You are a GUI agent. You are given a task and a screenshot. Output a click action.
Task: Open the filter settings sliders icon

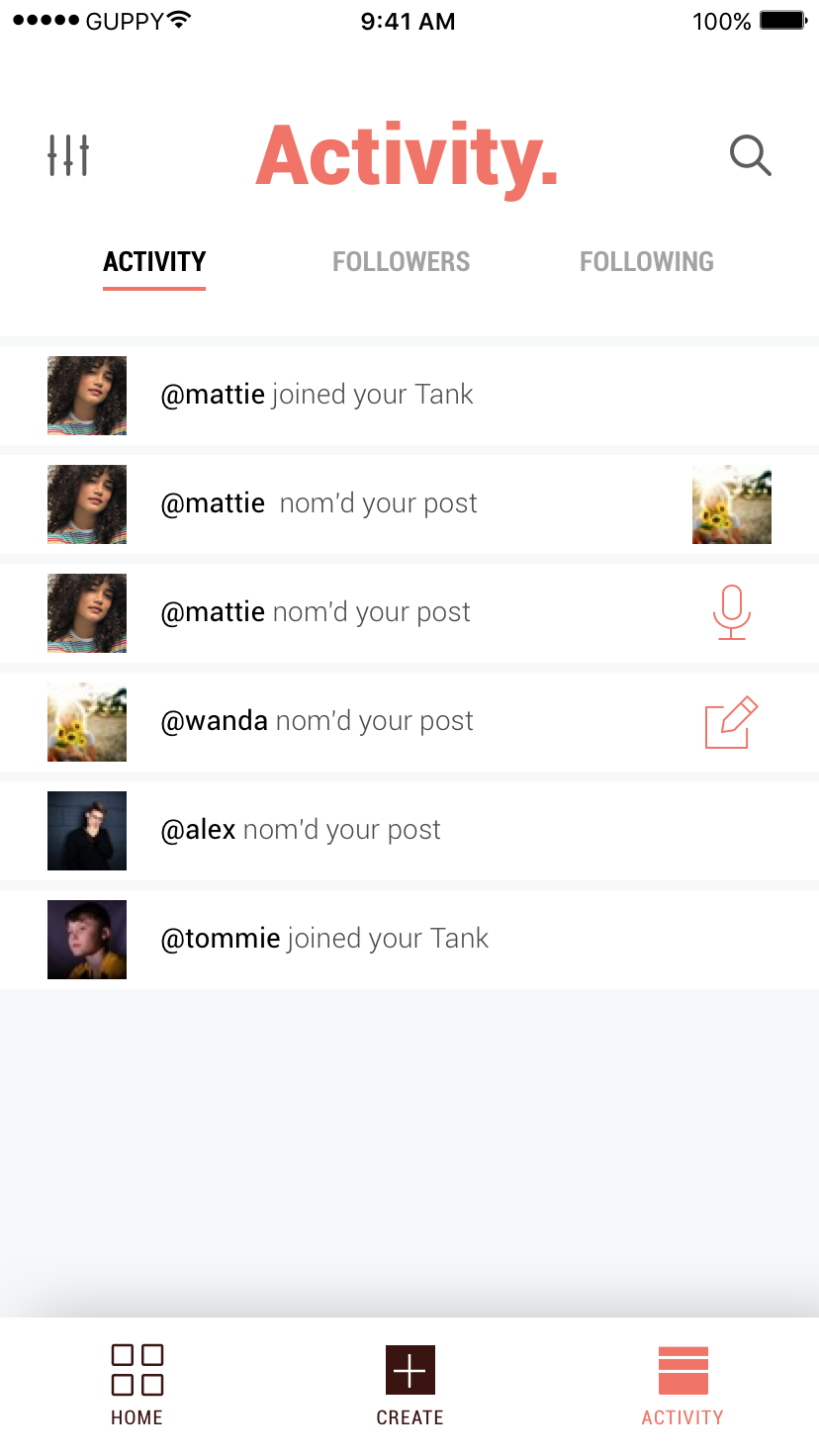(68, 155)
